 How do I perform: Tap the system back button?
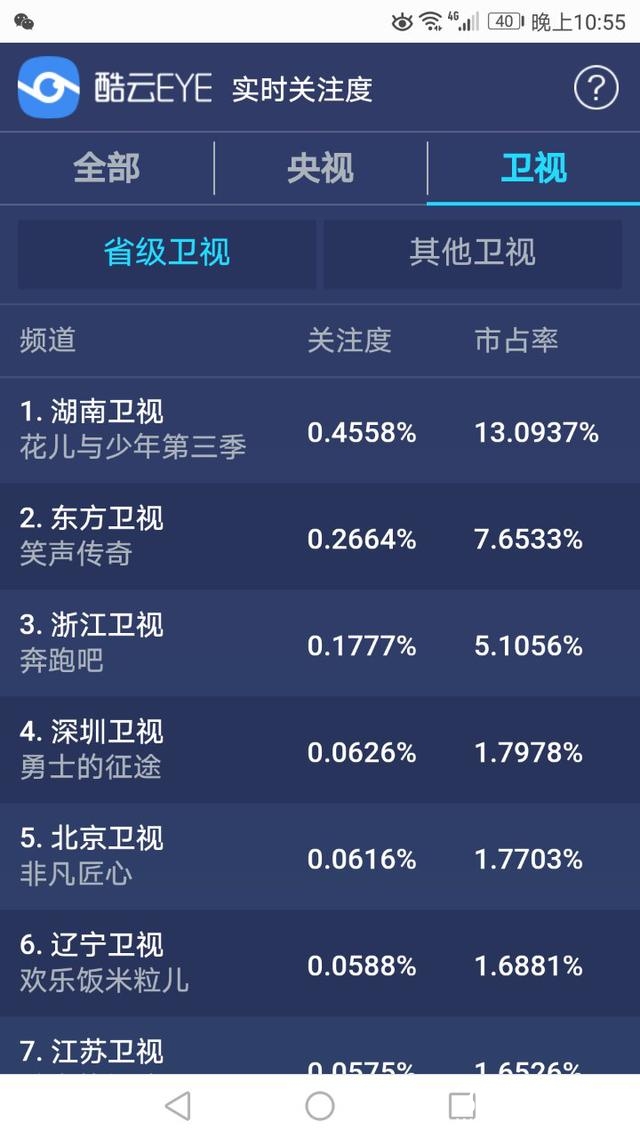(178, 1105)
